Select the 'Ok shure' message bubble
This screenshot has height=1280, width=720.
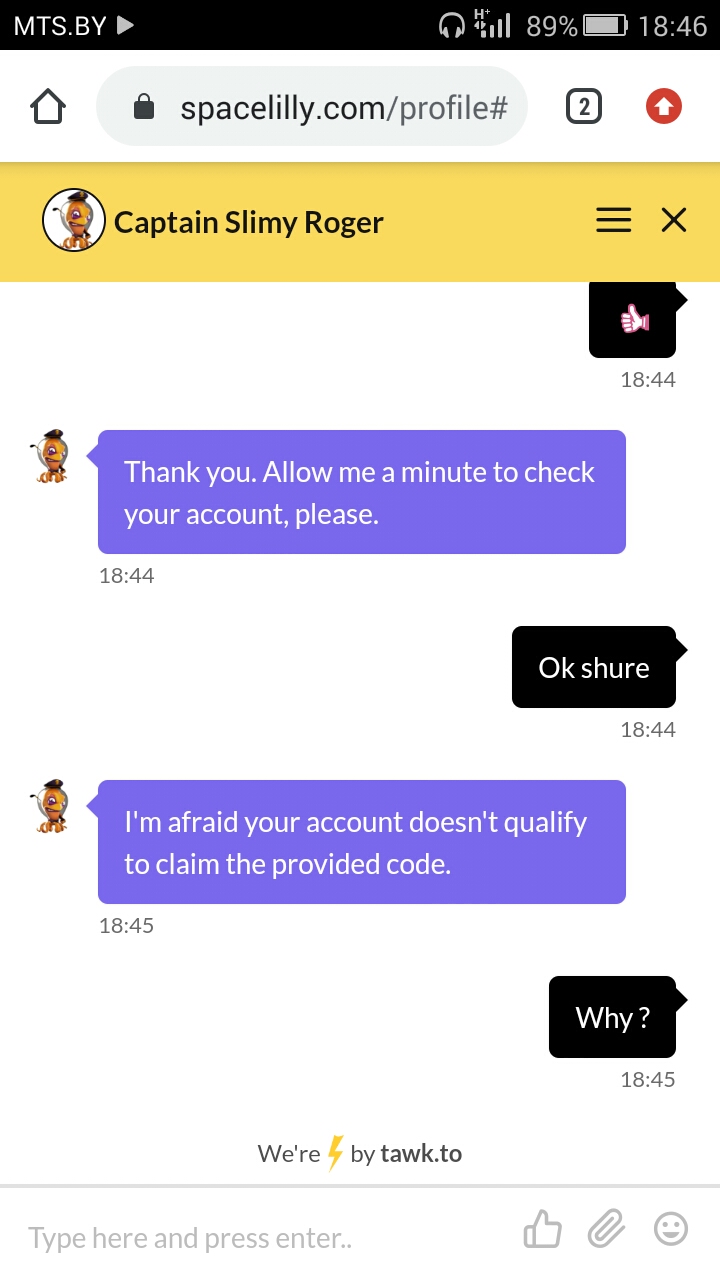click(594, 667)
